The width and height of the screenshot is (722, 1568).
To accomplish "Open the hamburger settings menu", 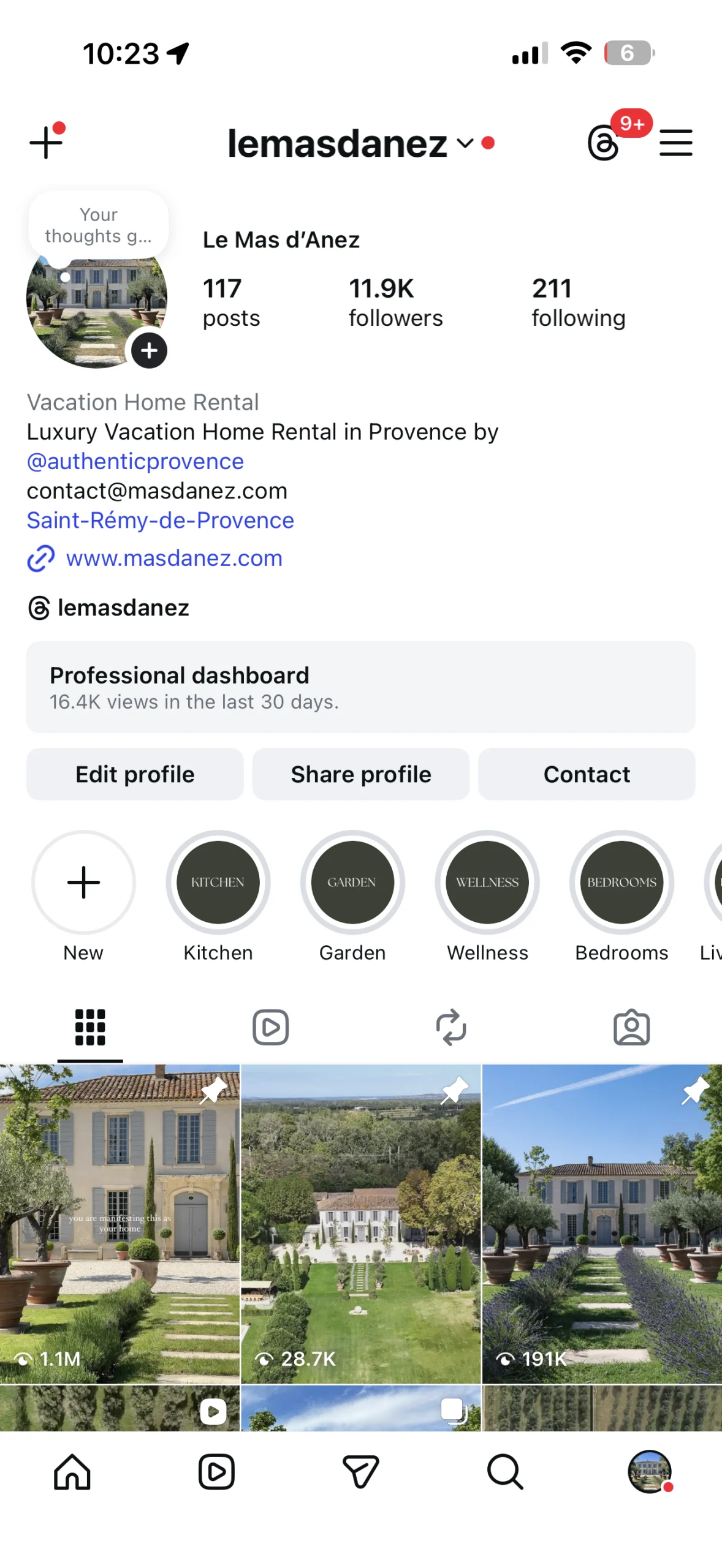I will pyautogui.click(x=675, y=143).
